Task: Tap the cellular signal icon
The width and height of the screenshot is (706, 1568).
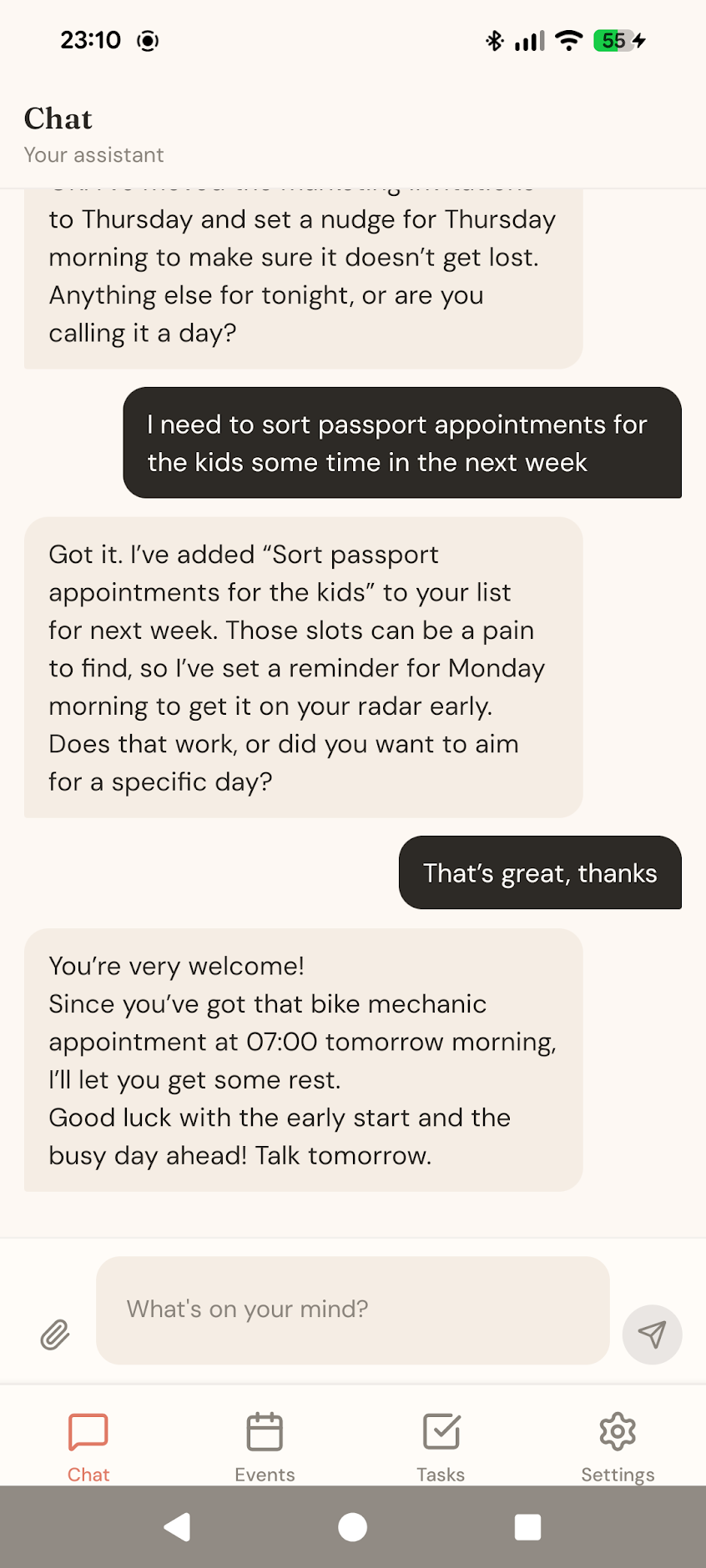Action: 529,40
